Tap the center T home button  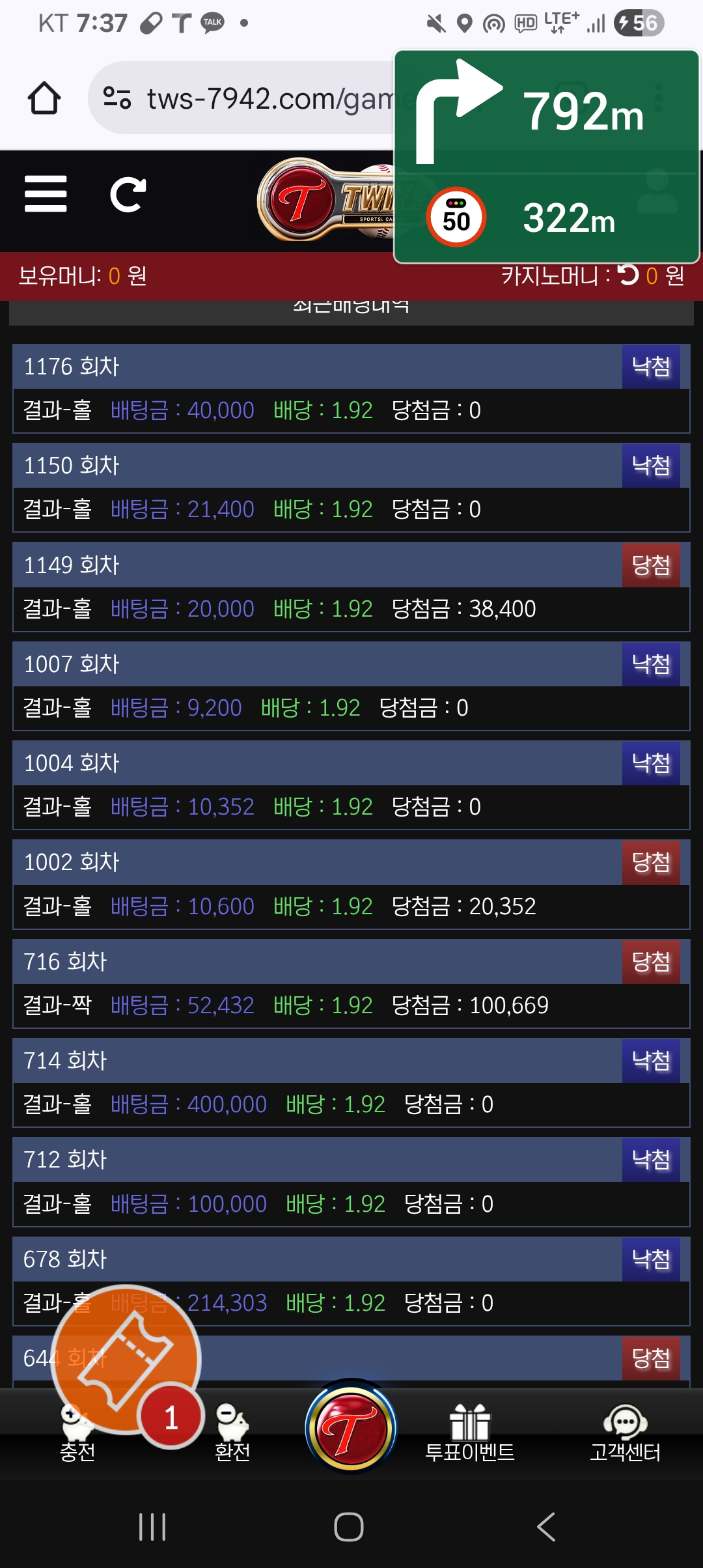coord(351,1429)
